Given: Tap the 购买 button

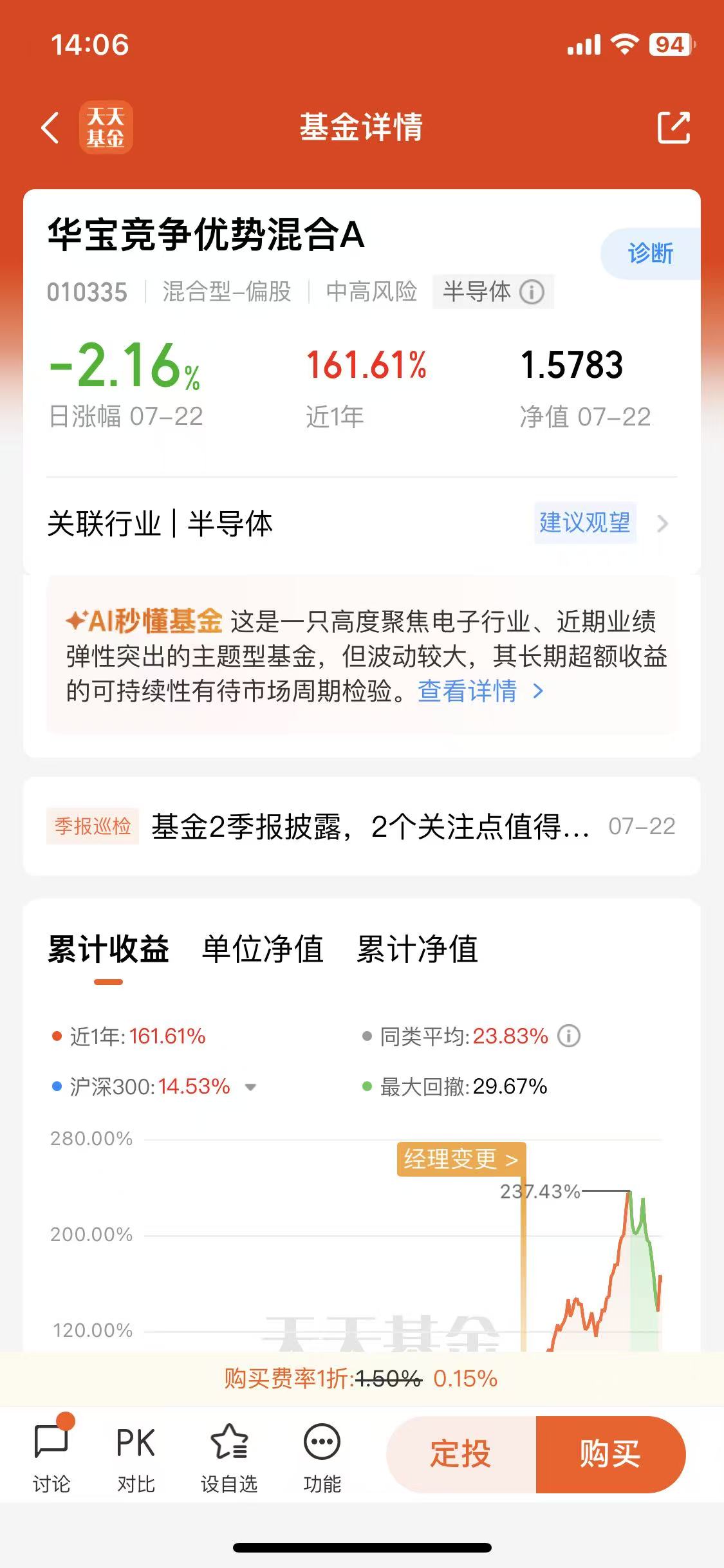Looking at the screenshot, I should tap(611, 1454).
